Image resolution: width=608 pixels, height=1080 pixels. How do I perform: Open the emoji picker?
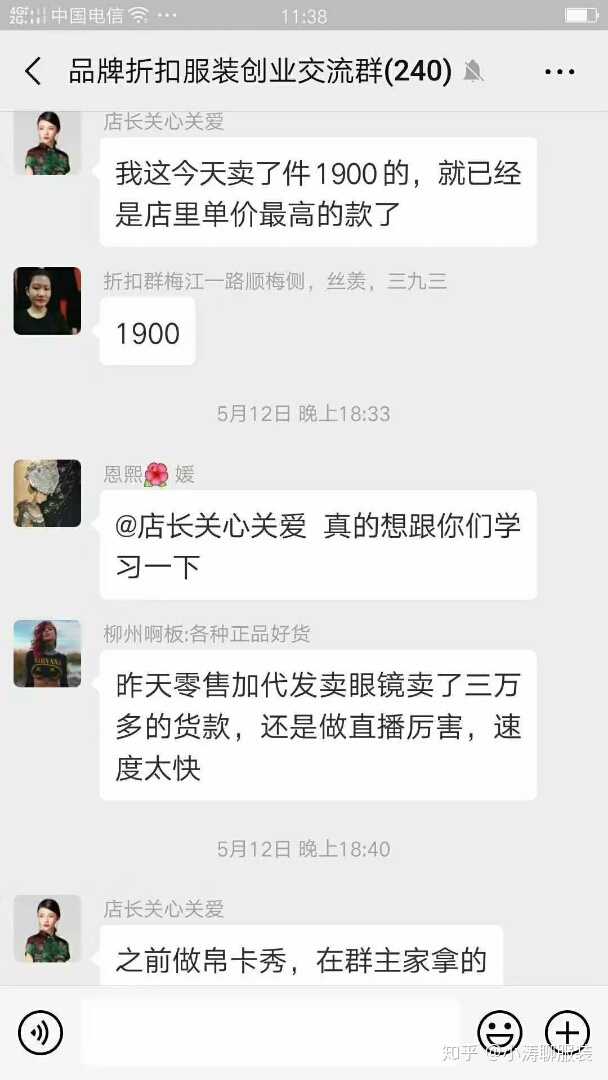[x=499, y=1032]
